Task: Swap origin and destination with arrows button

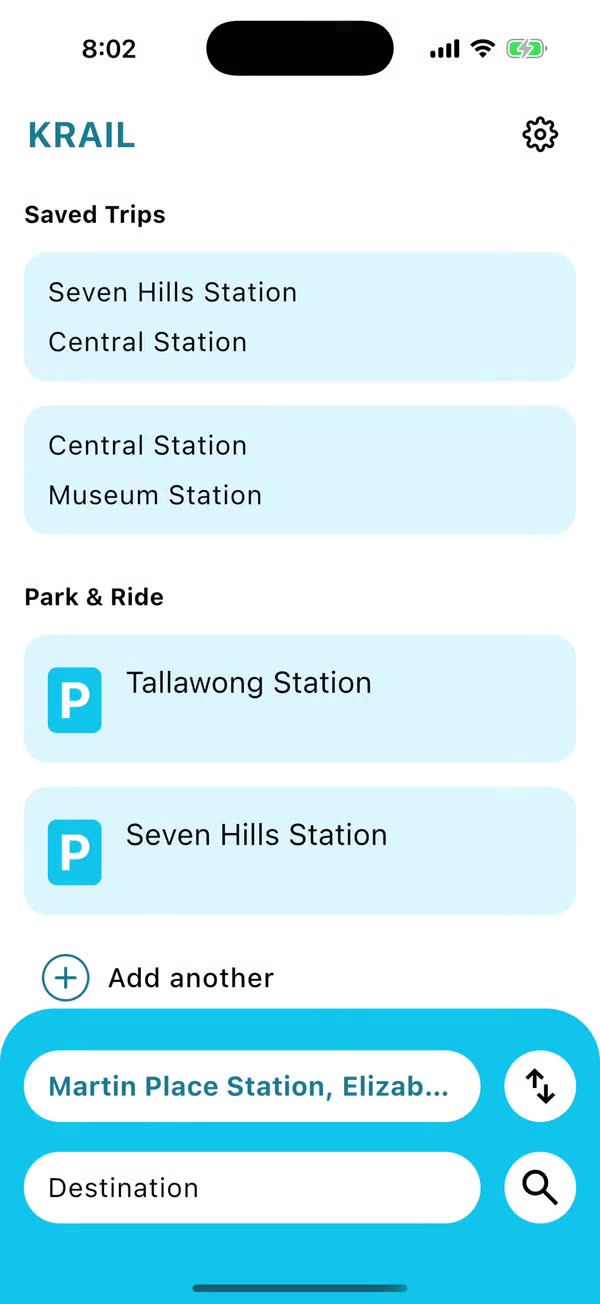Action: pyautogui.click(x=540, y=1086)
